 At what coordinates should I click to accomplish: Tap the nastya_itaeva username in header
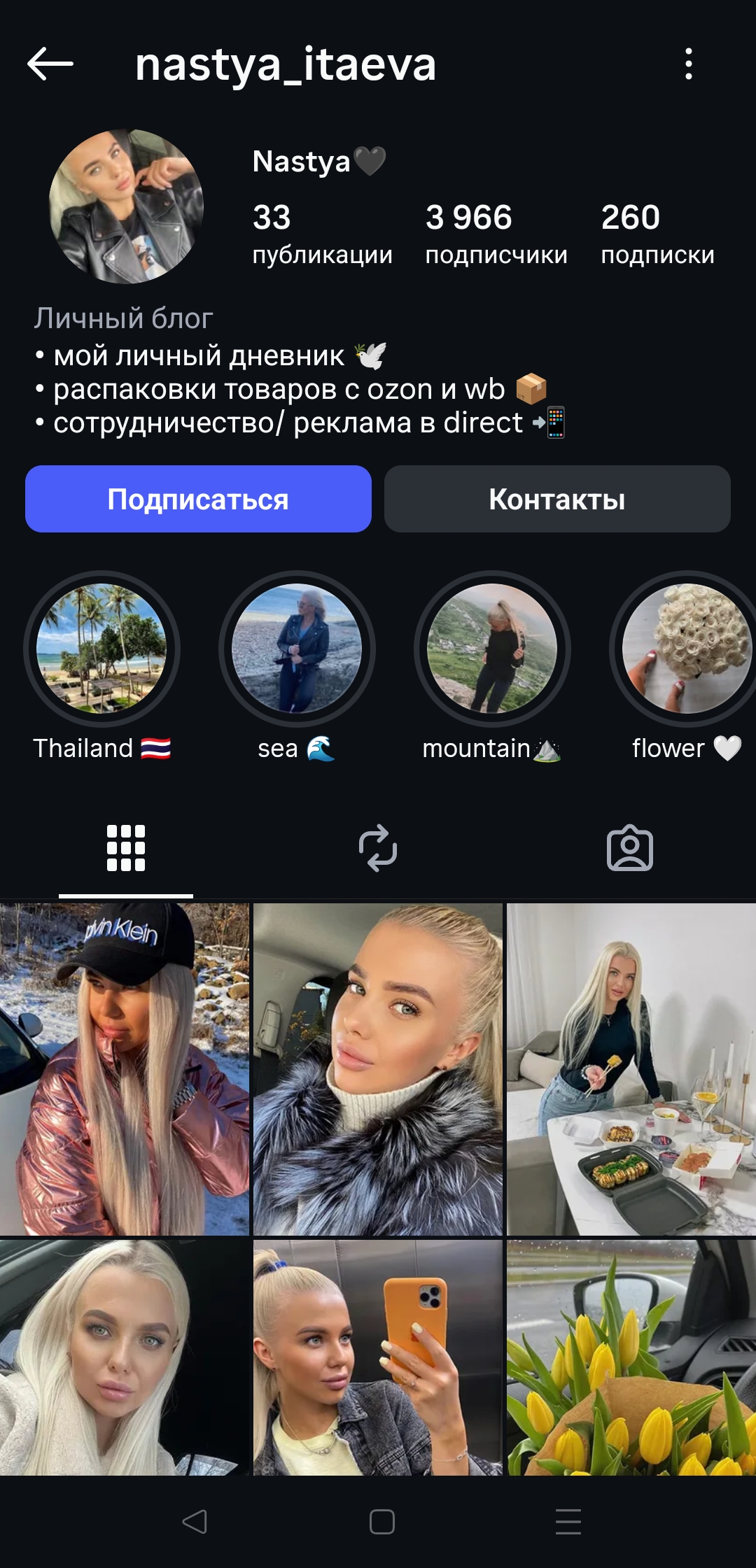286,66
